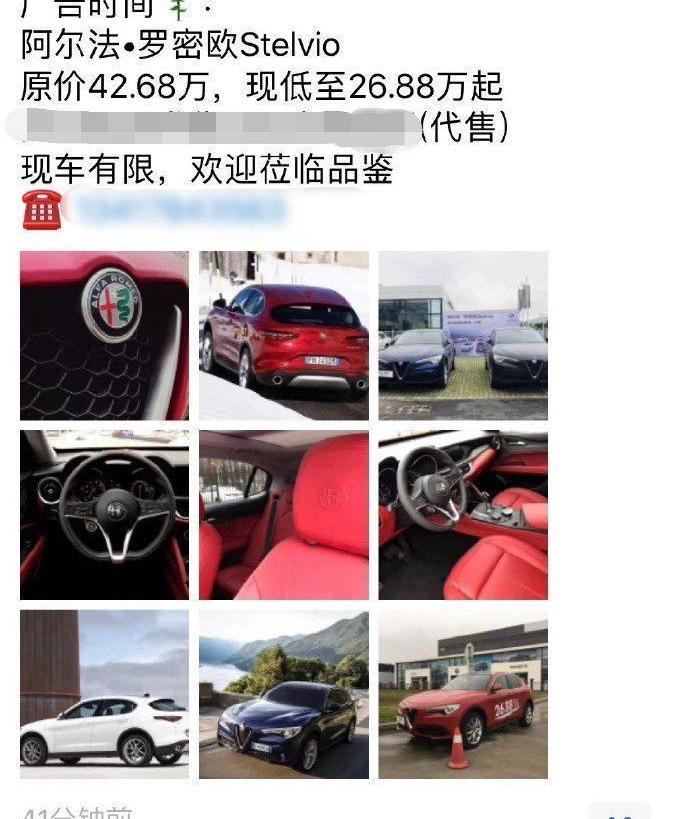Open the white Stelvio side view photo
Image resolution: width=690 pixels, height=819 pixels.
104,694
